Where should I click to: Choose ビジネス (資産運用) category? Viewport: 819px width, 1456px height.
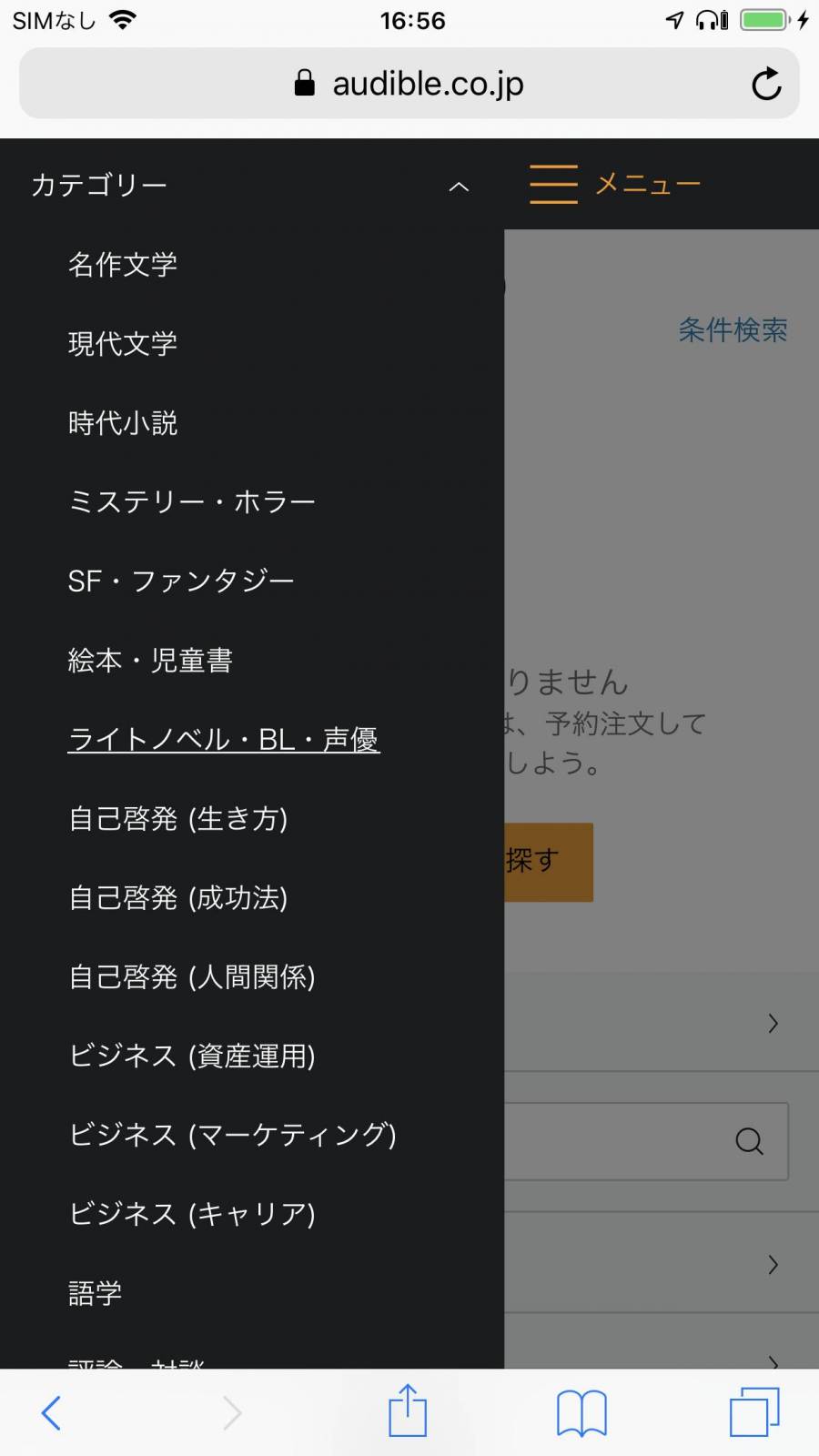[x=192, y=1057]
